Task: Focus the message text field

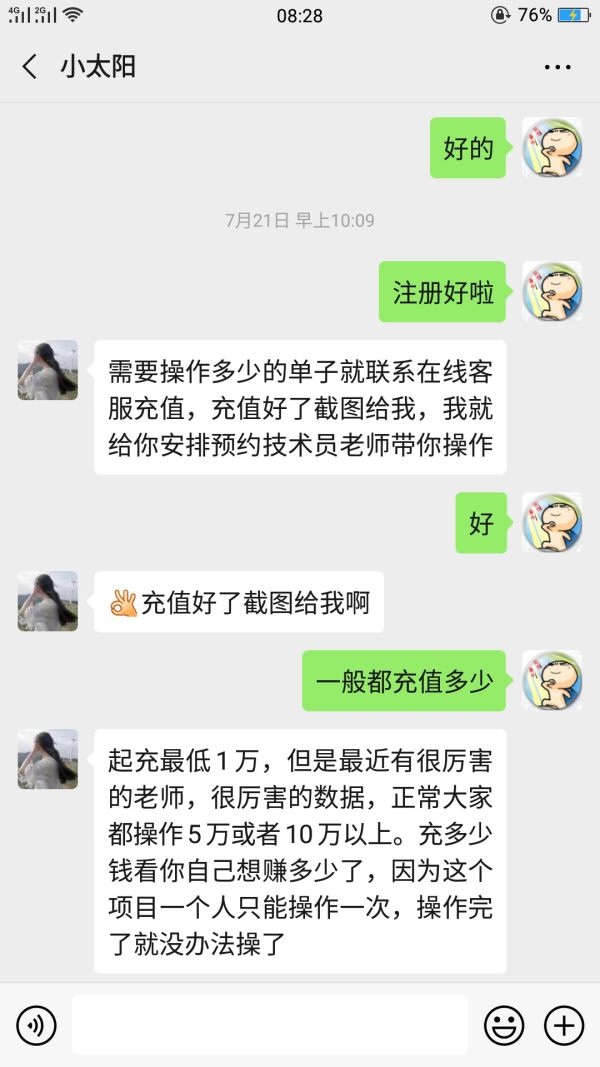Action: (270, 1025)
